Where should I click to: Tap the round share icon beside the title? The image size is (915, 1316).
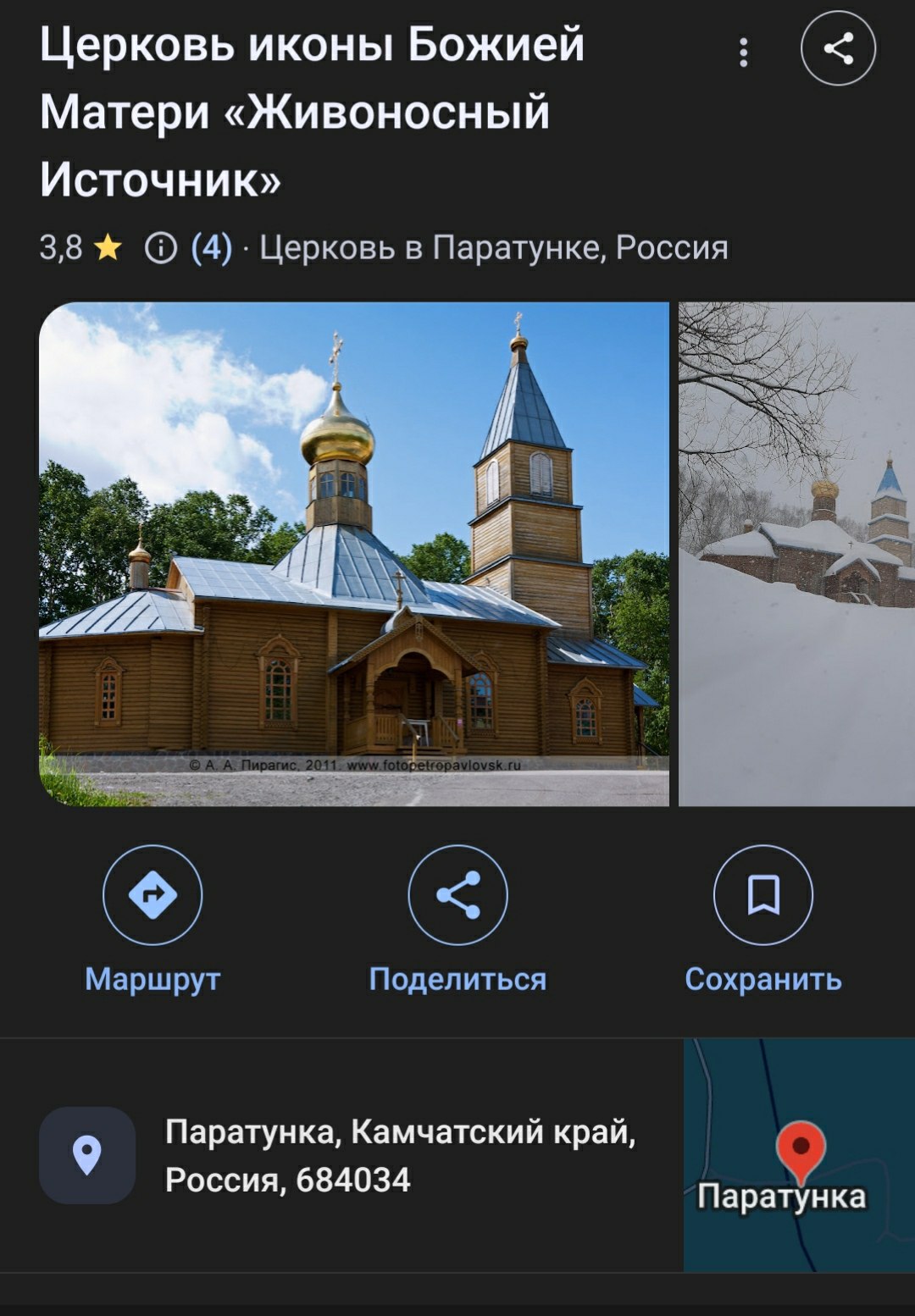(837, 48)
